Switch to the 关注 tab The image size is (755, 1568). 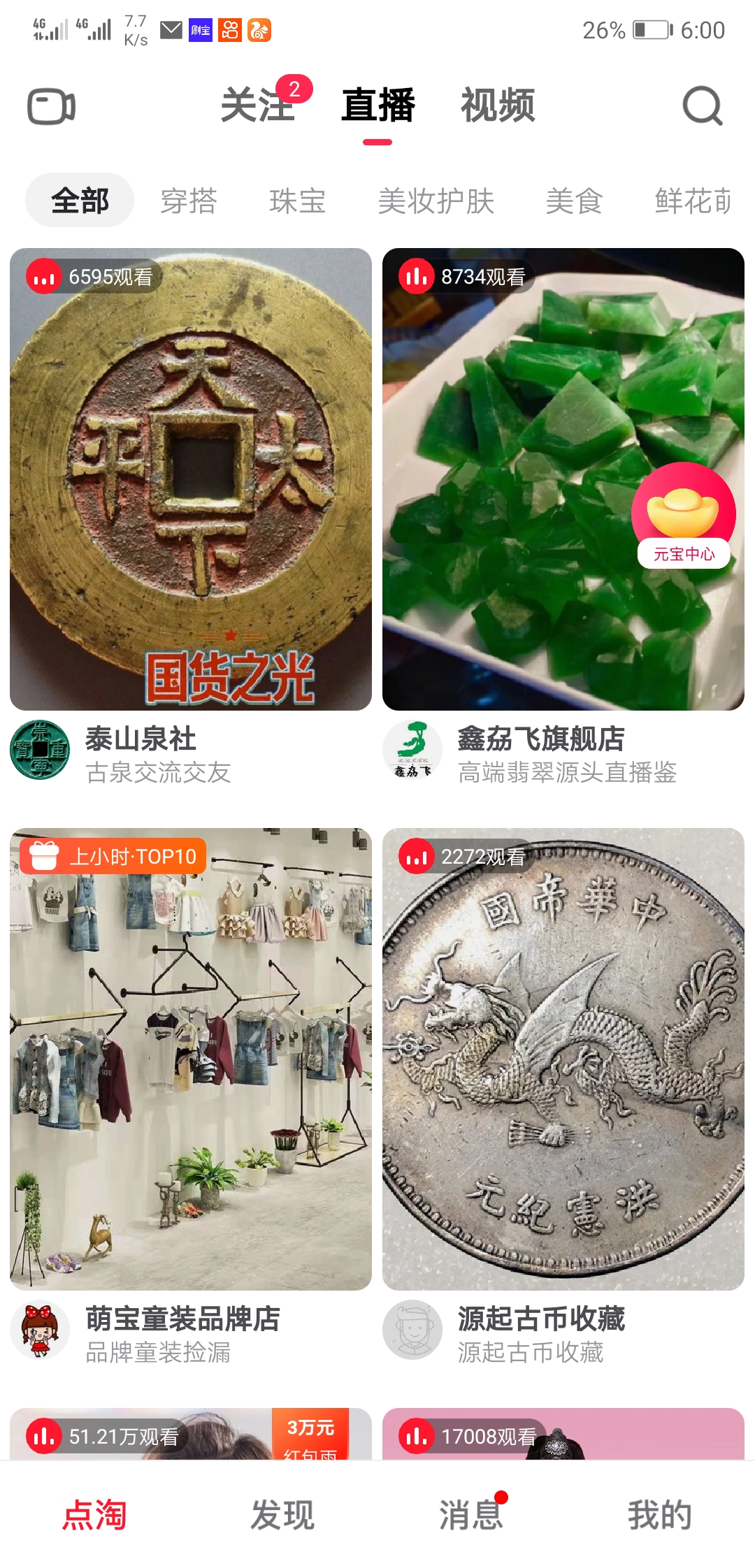click(x=259, y=106)
